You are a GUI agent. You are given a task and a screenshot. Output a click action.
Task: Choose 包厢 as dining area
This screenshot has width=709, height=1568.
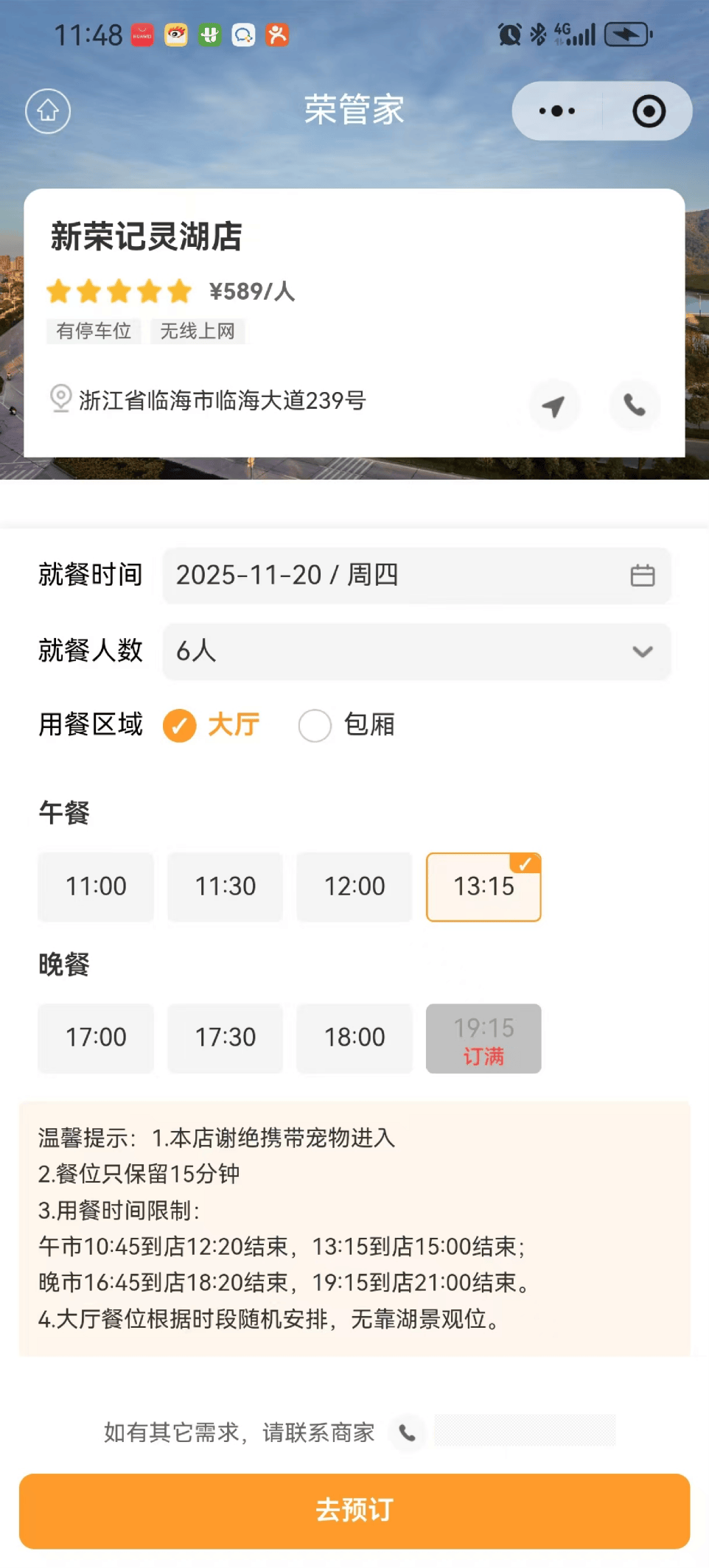coord(315,725)
